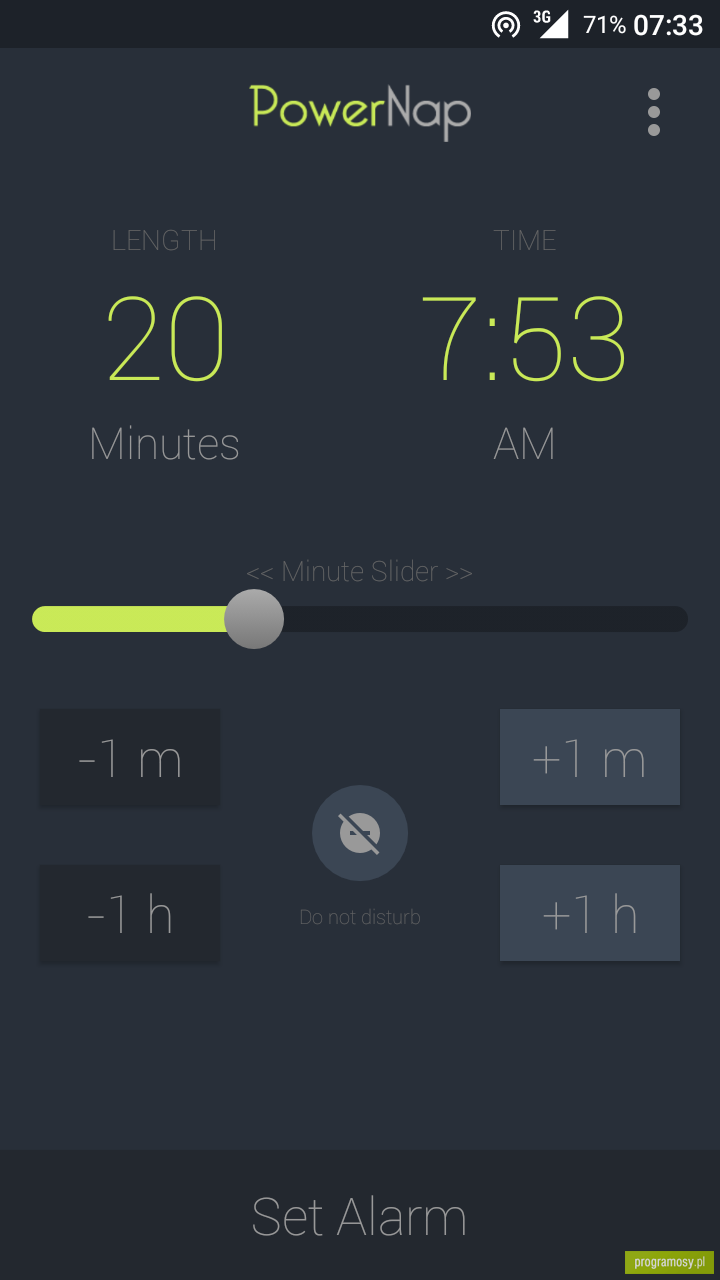Add one minute with +1 m

(x=590, y=757)
